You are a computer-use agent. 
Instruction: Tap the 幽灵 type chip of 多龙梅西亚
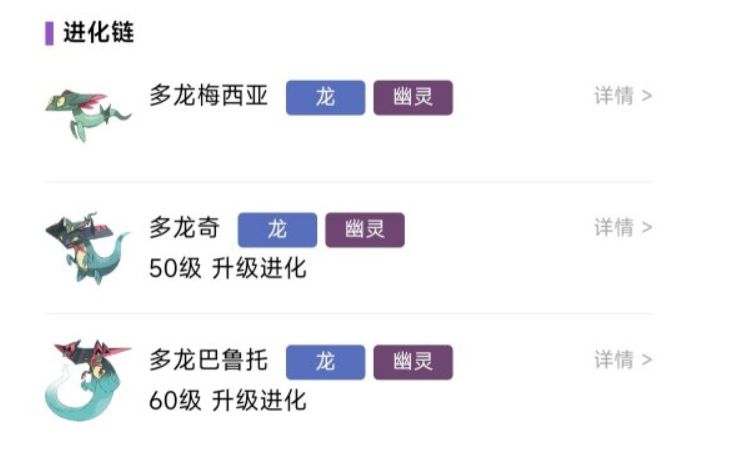413,99
